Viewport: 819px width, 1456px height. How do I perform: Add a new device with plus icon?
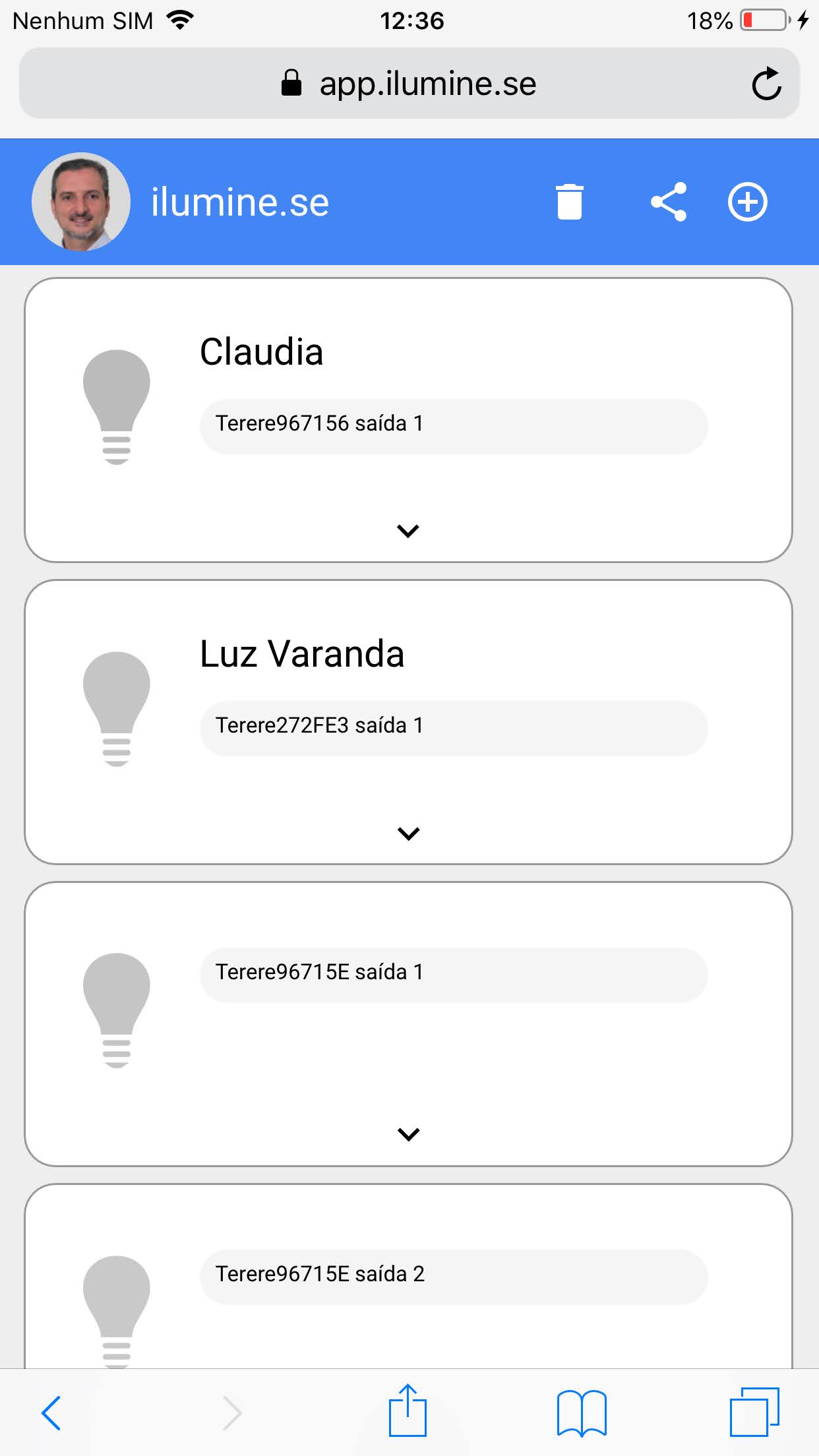[x=748, y=202]
